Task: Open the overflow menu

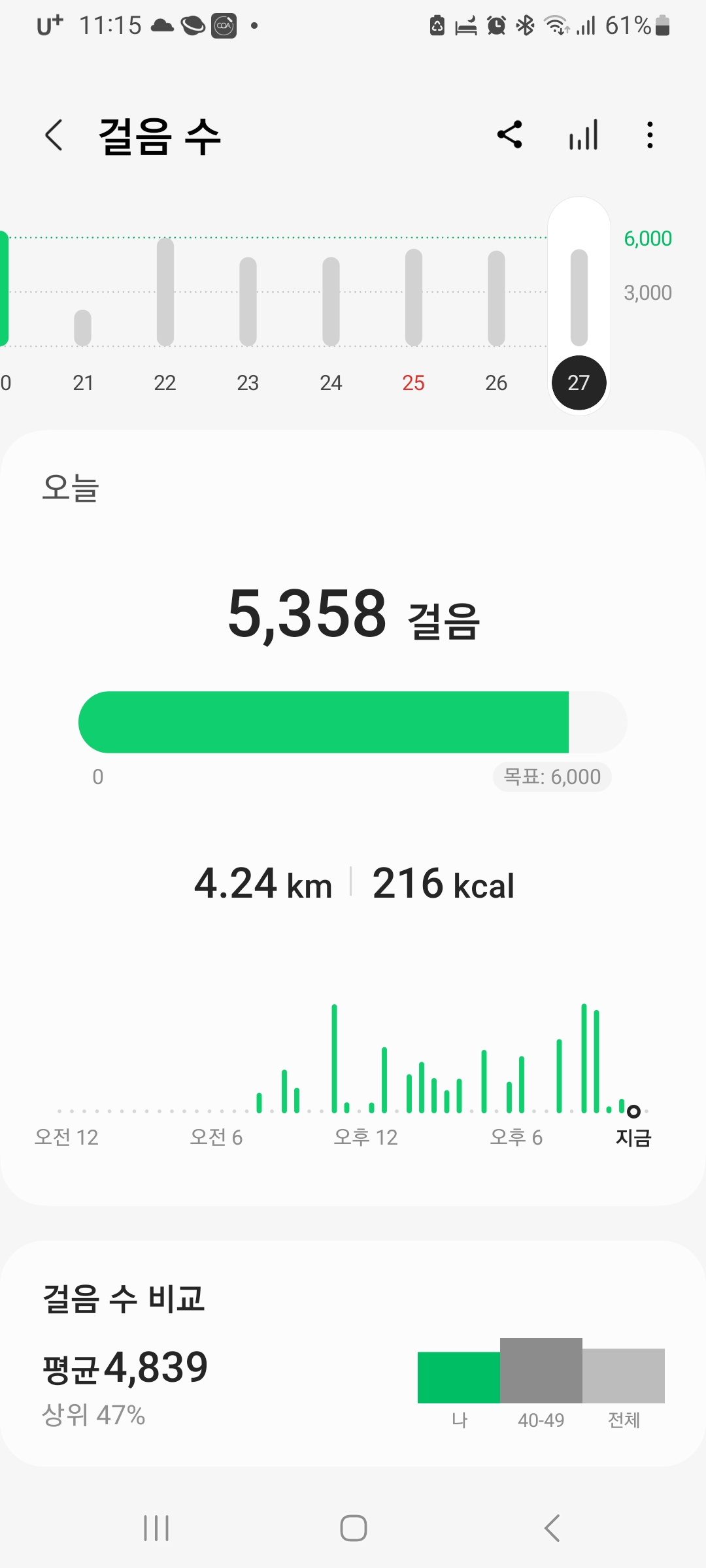Action: pyautogui.click(x=650, y=135)
